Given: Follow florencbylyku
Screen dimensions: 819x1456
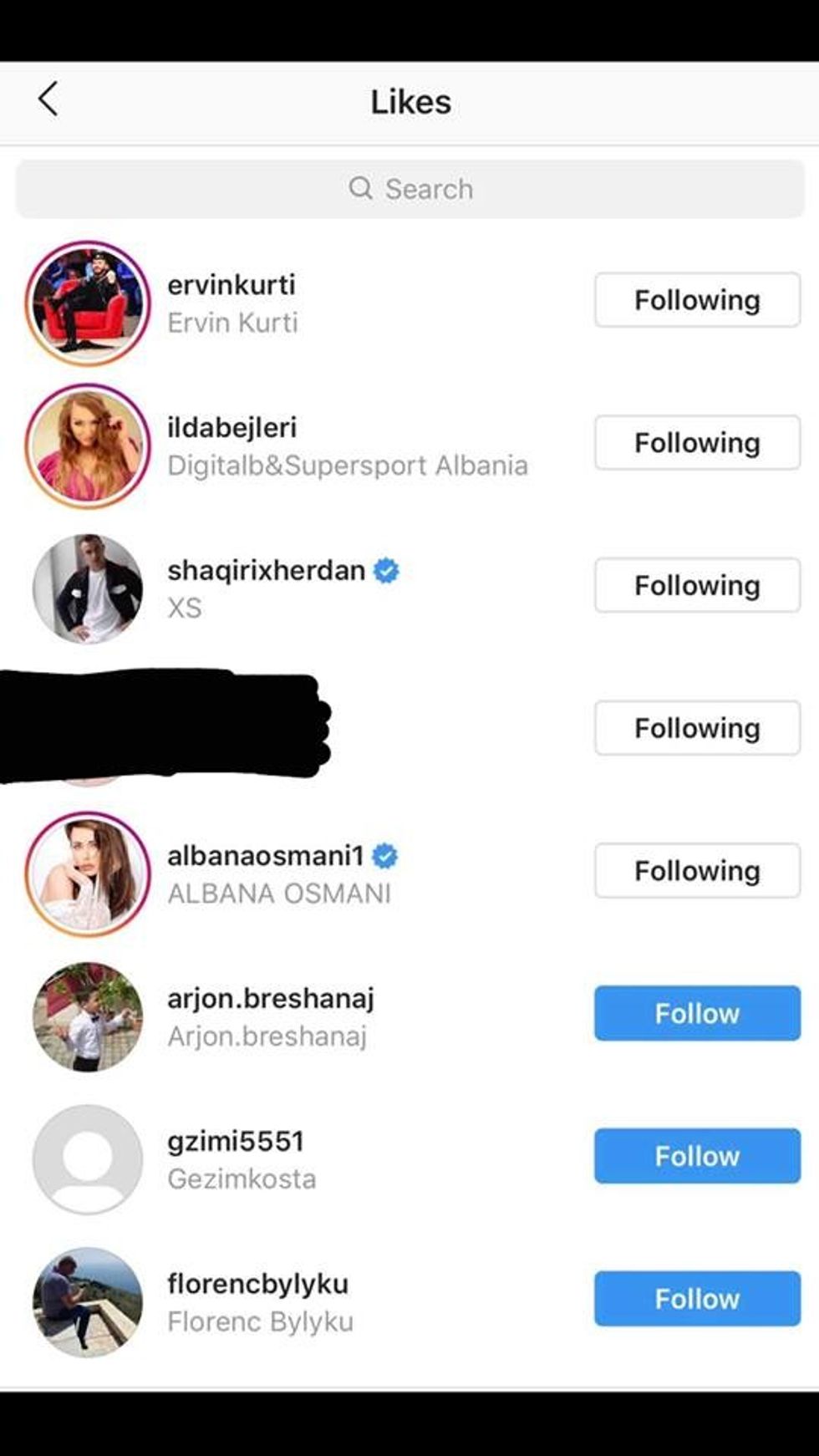Looking at the screenshot, I should (697, 1299).
